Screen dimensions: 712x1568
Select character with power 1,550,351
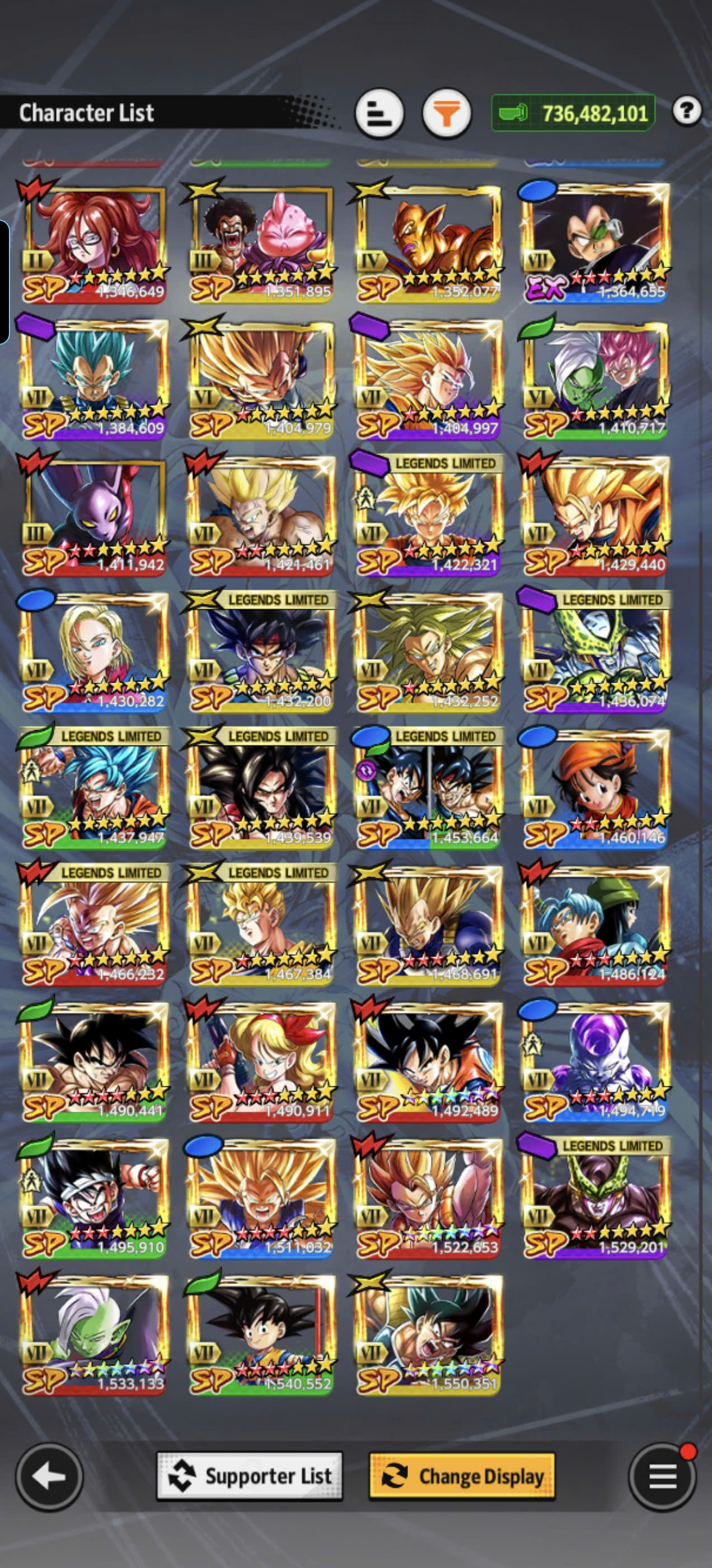(x=428, y=1334)
